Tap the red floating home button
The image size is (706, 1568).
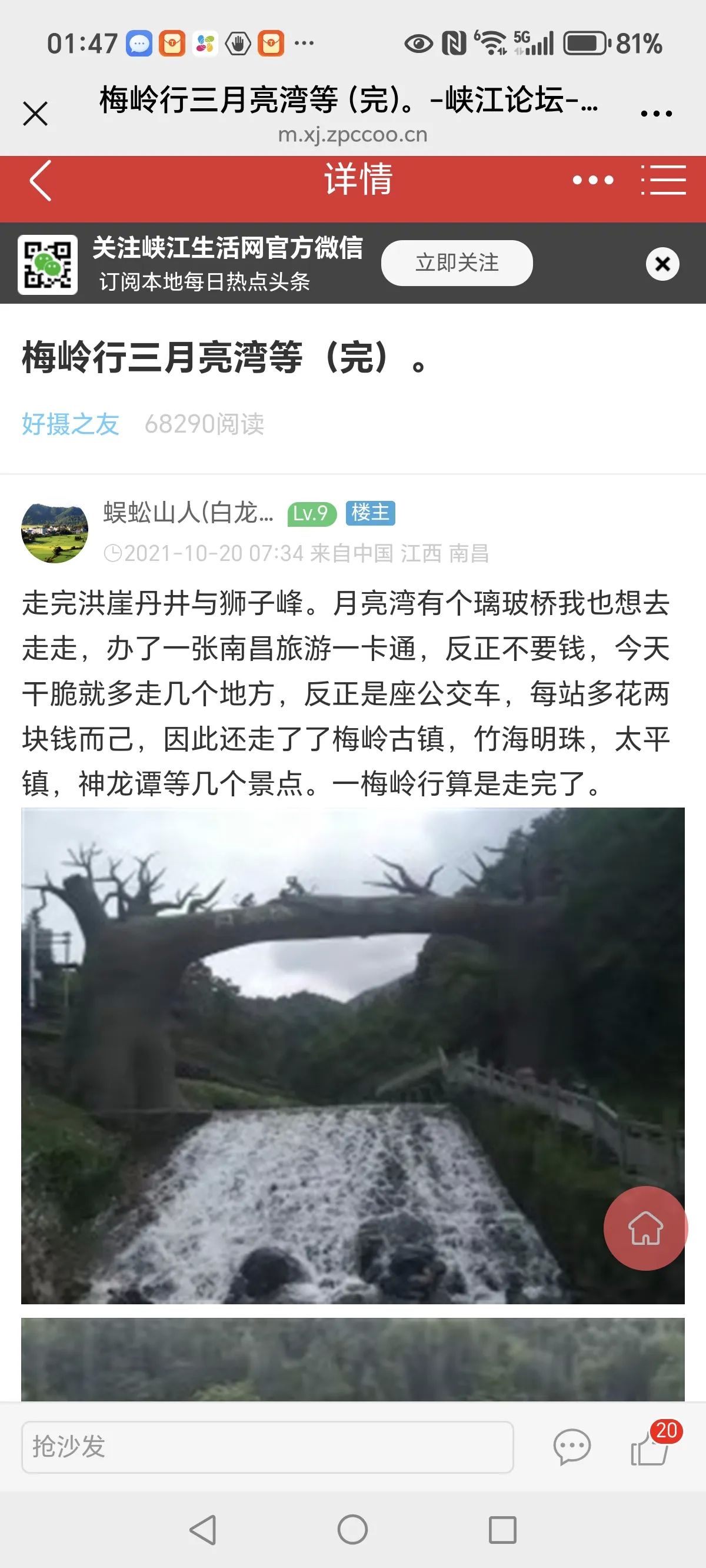645,1228
